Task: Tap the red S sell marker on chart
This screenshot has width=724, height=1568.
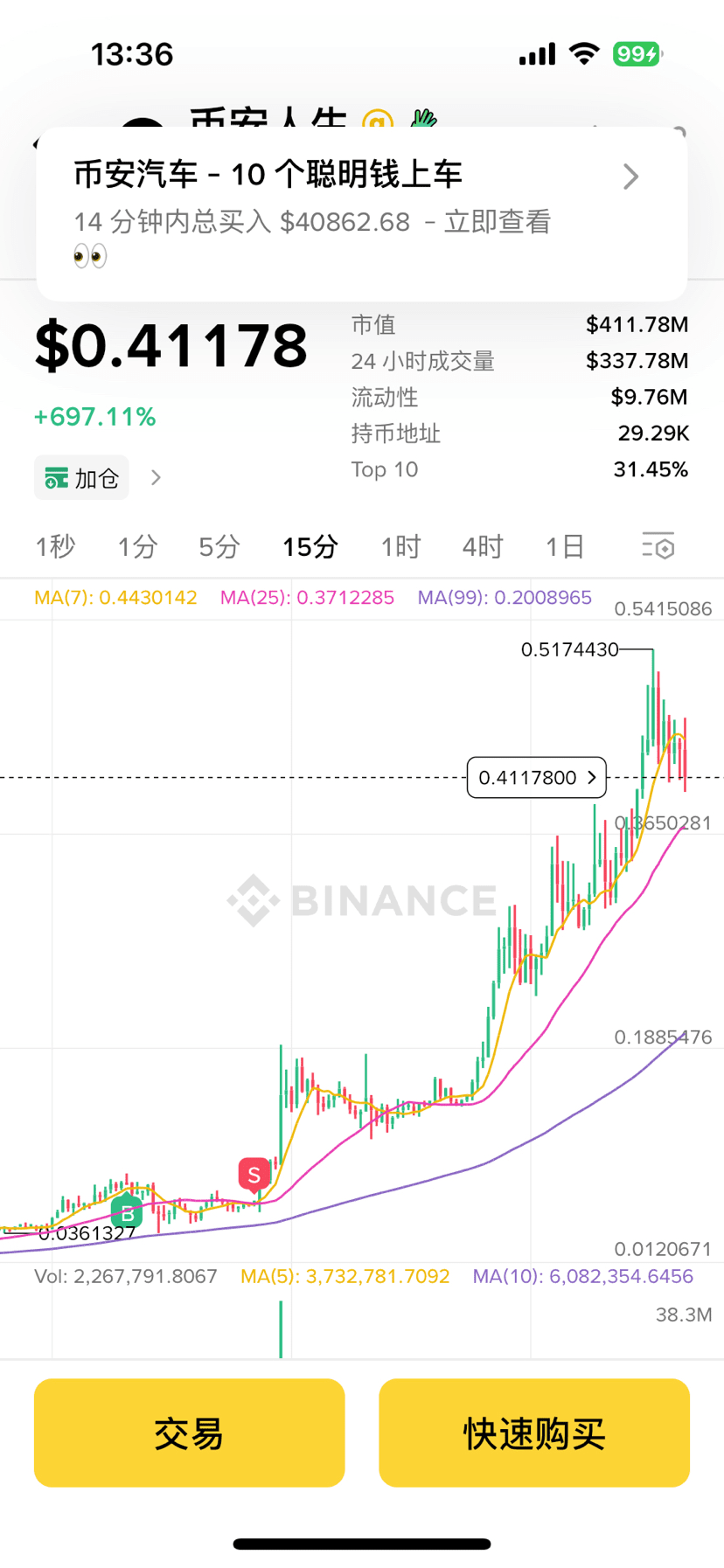Action: 254,1175
